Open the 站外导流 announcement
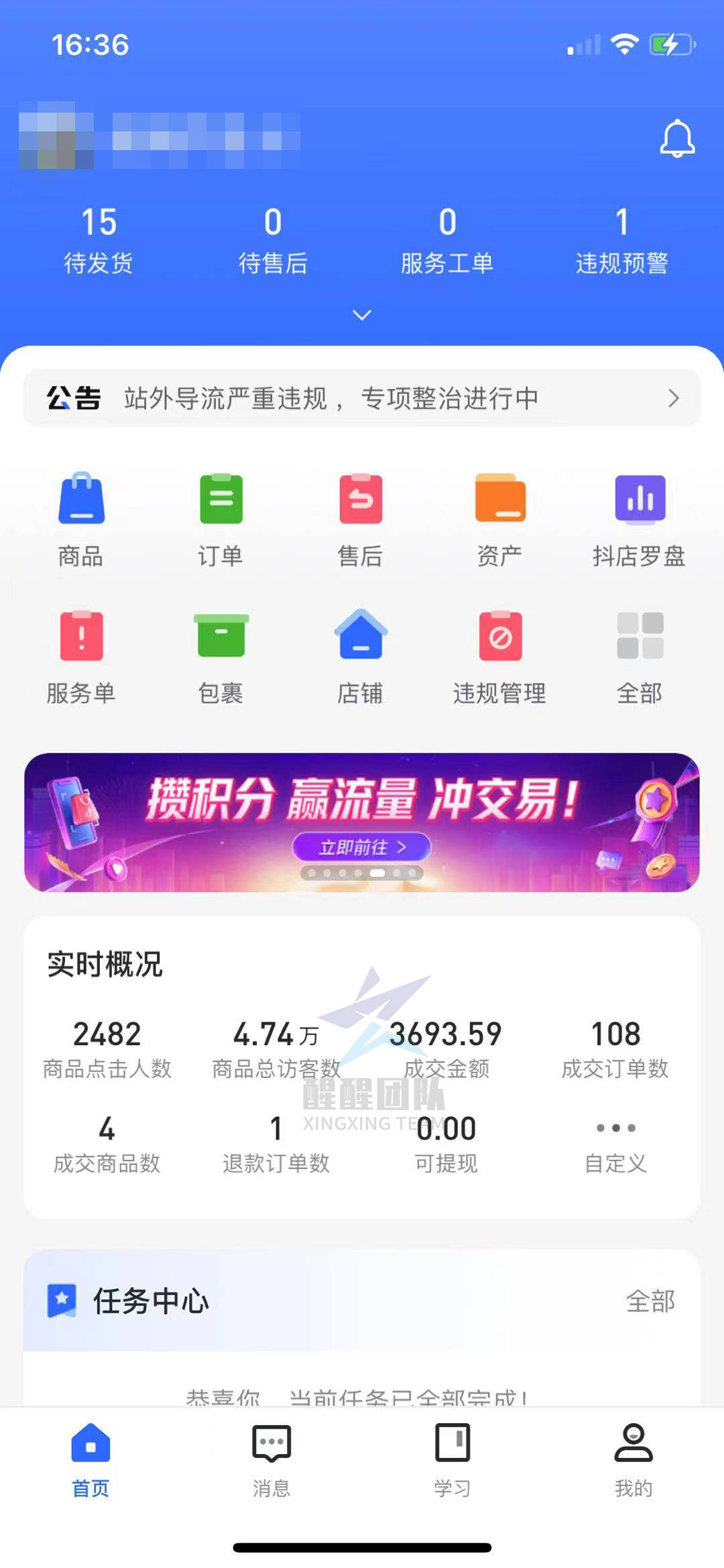724x1568 pixels. tap(362, 399)
